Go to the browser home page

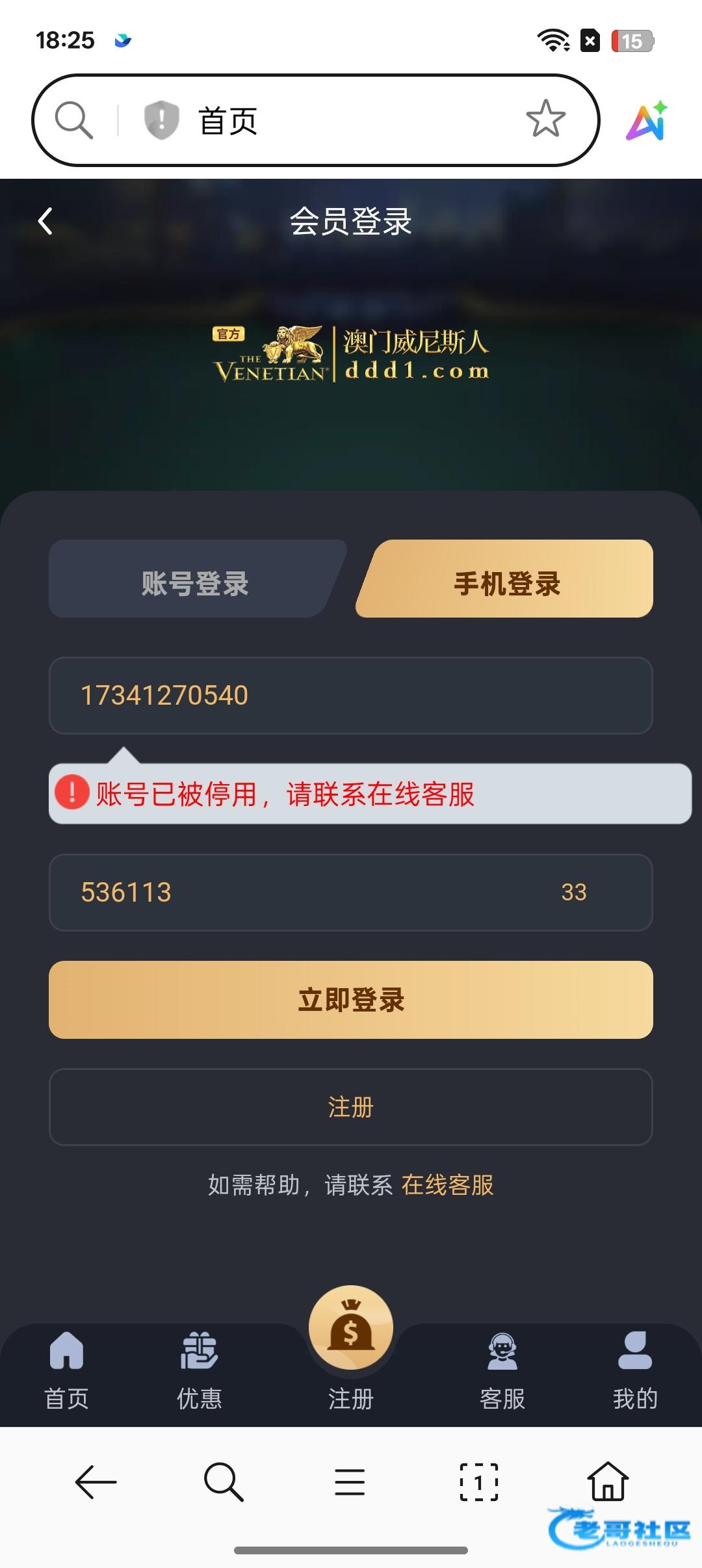coord(608,1481)
